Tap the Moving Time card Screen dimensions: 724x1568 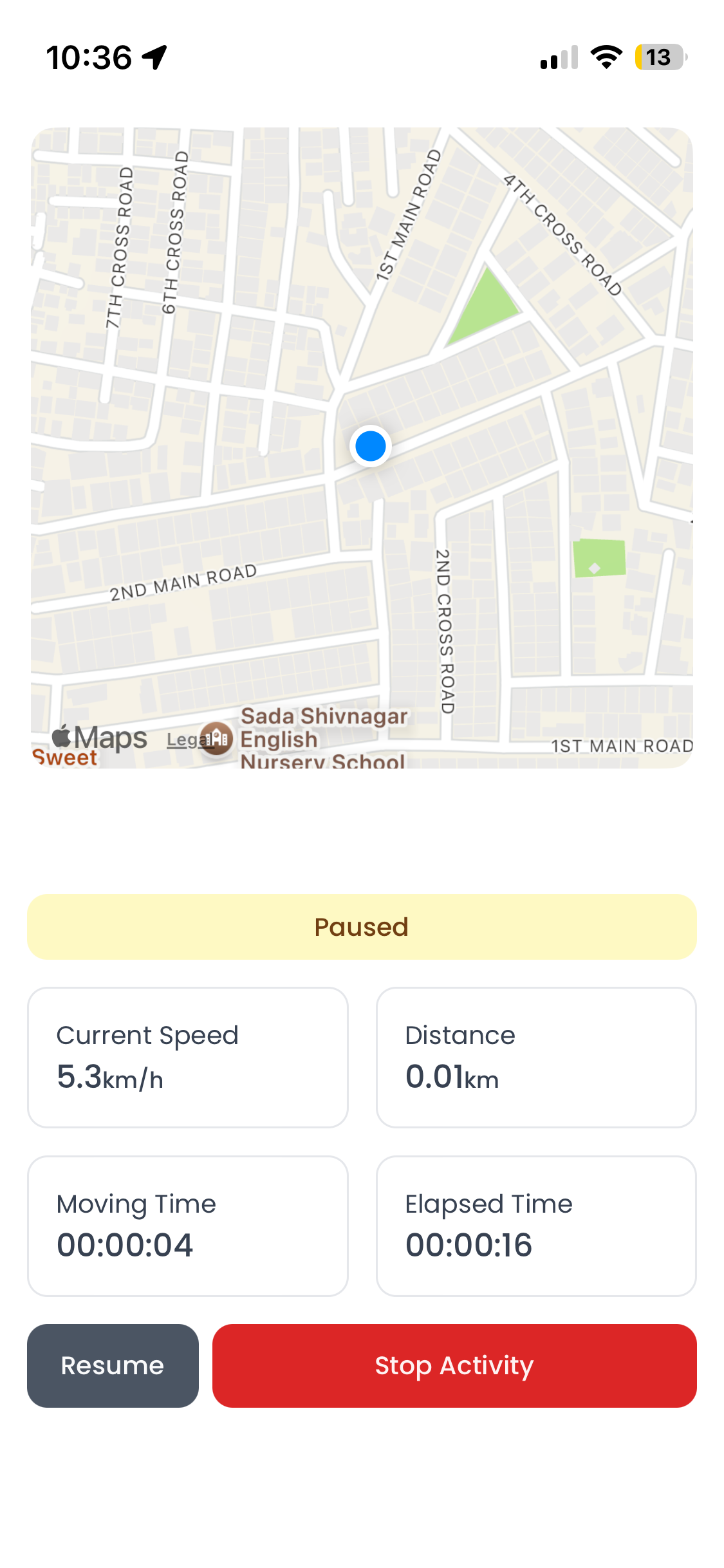click(x=187, y=1225)
